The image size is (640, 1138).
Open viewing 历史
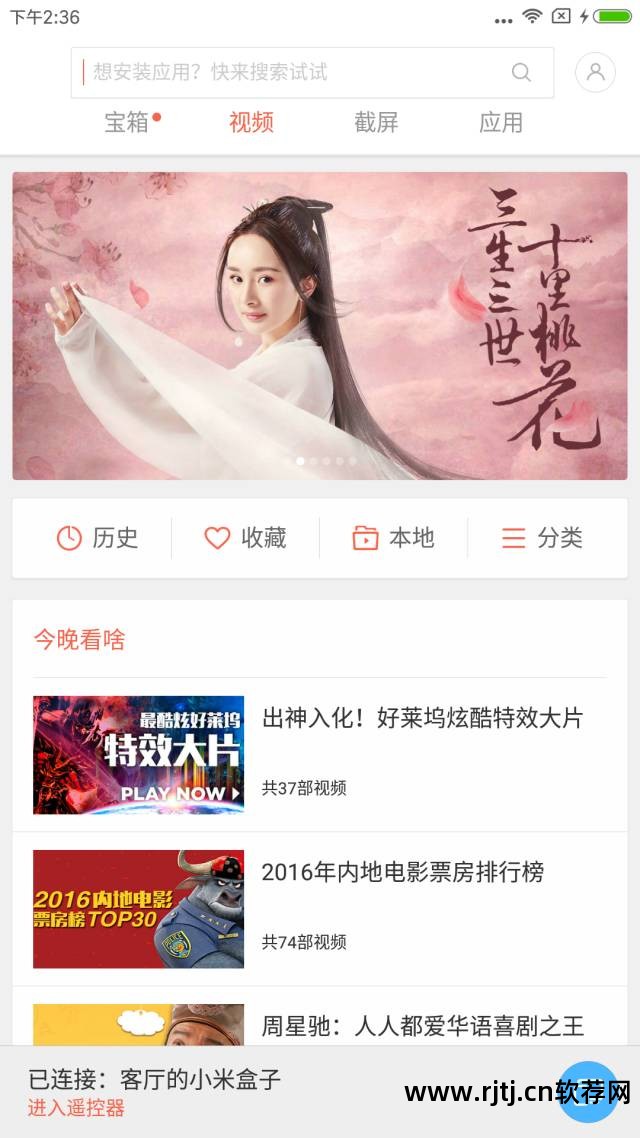click(97, 538)
